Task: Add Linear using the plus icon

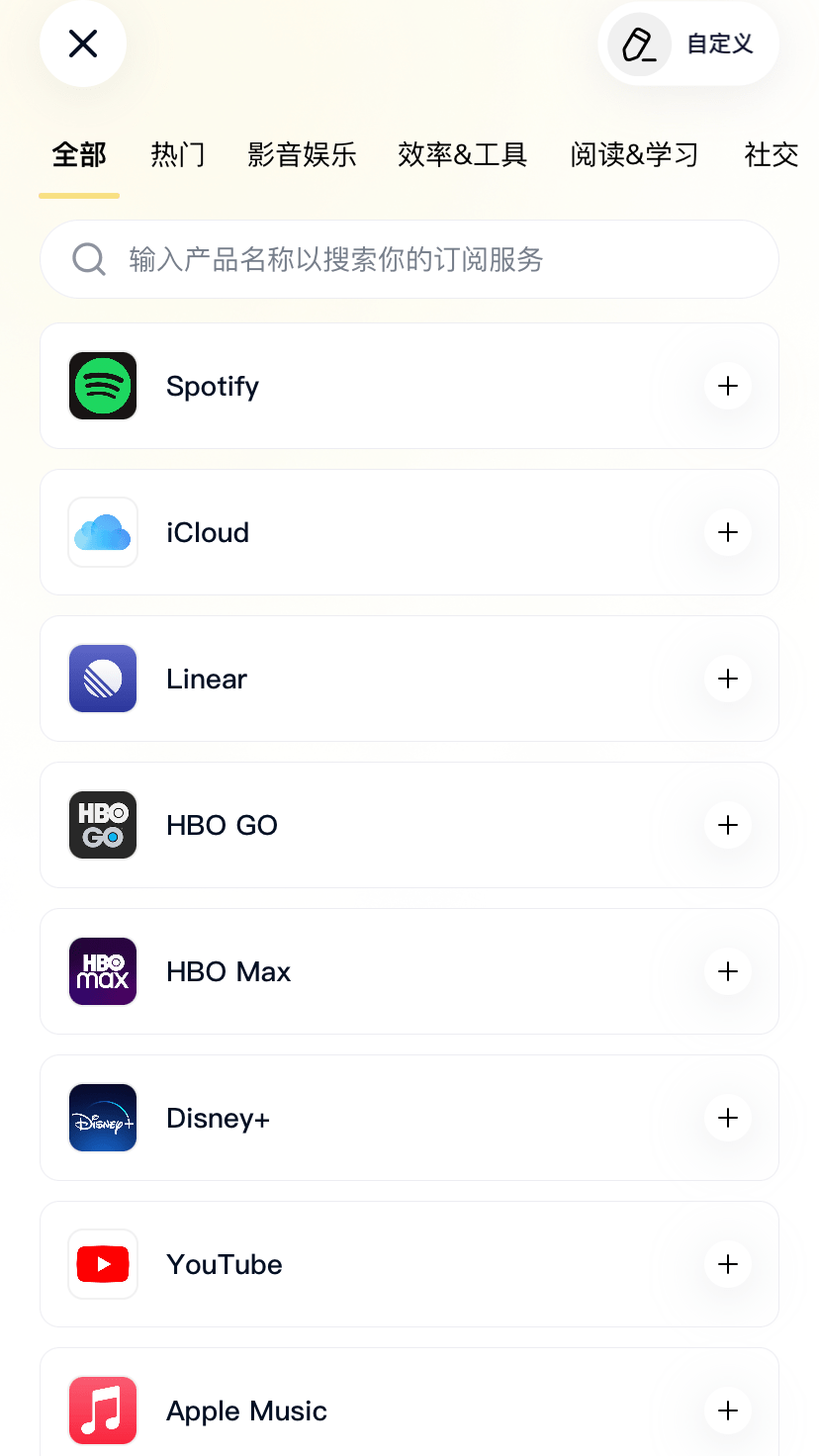Action: pyautogui.click(x=728, y=679)
